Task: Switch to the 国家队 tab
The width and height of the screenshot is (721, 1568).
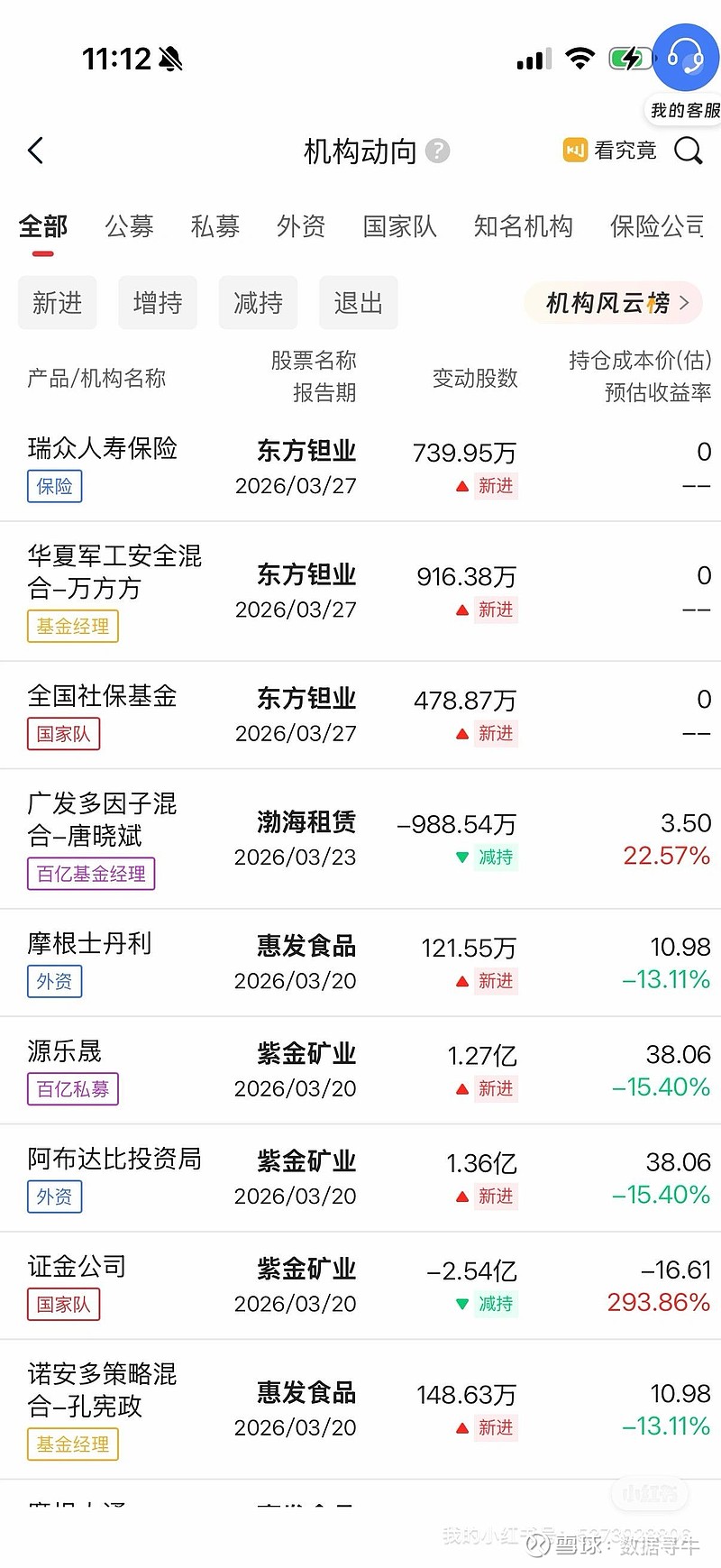Action: click(399, 226)
